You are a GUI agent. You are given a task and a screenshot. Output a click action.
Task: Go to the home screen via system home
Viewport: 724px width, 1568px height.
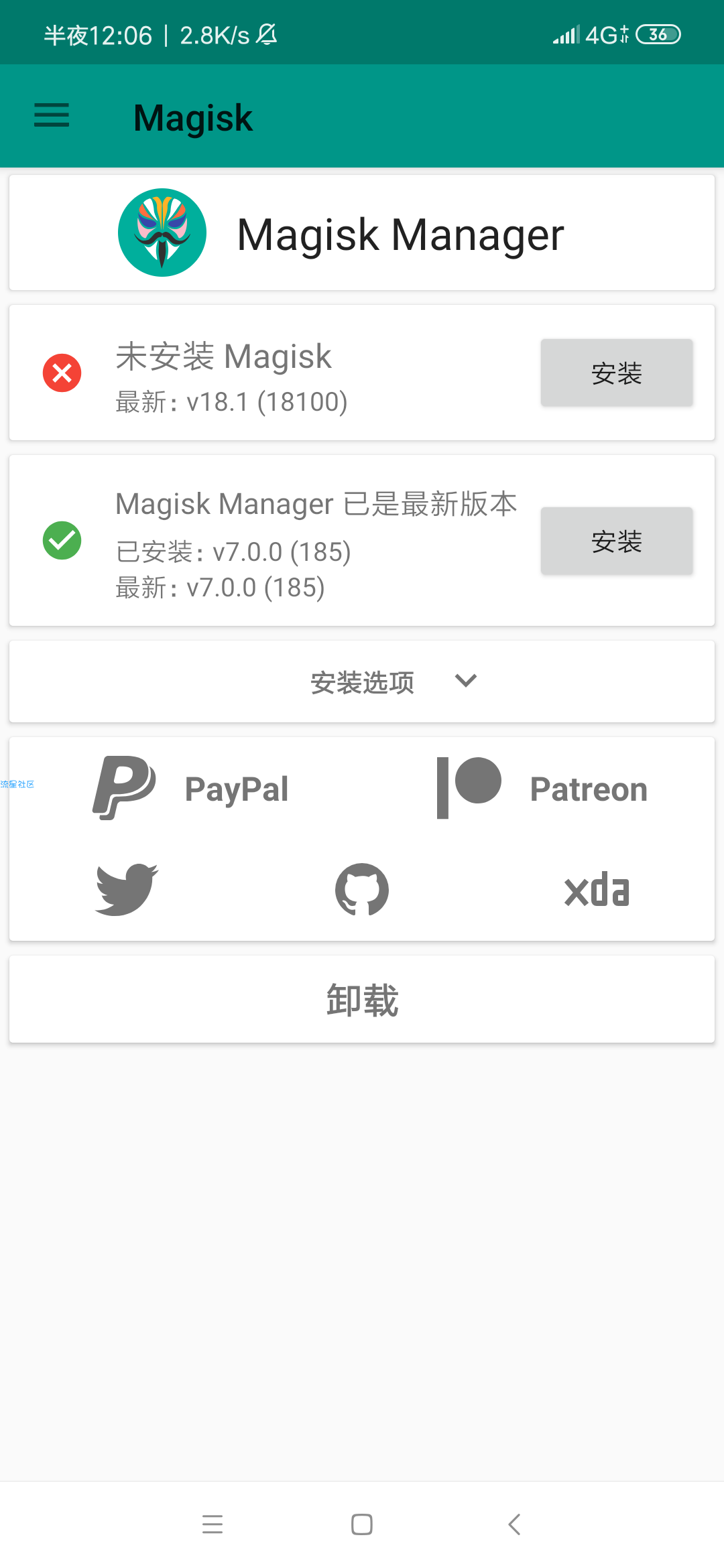point(362,1524)
